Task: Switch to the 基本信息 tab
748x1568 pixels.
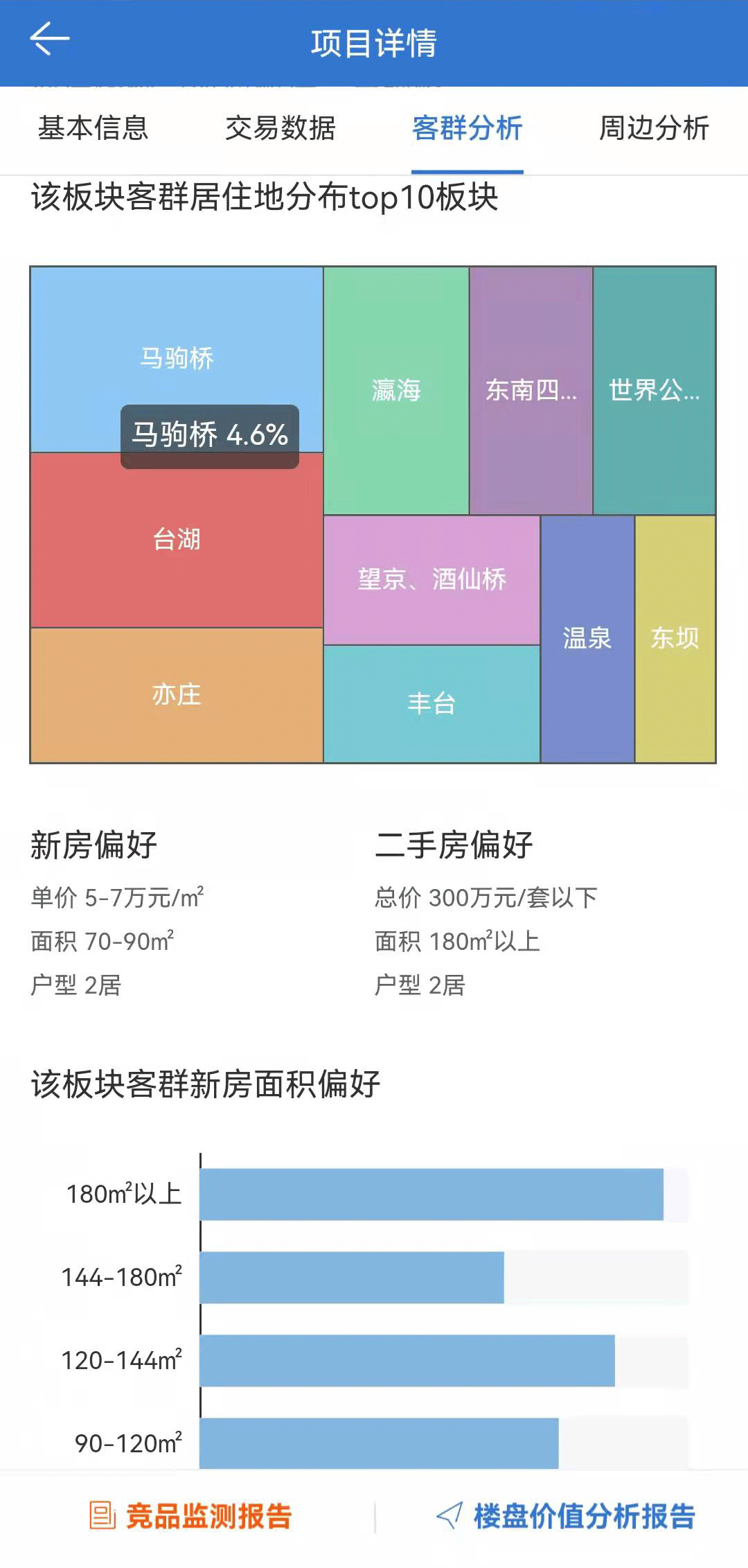Action: [93, 129]
